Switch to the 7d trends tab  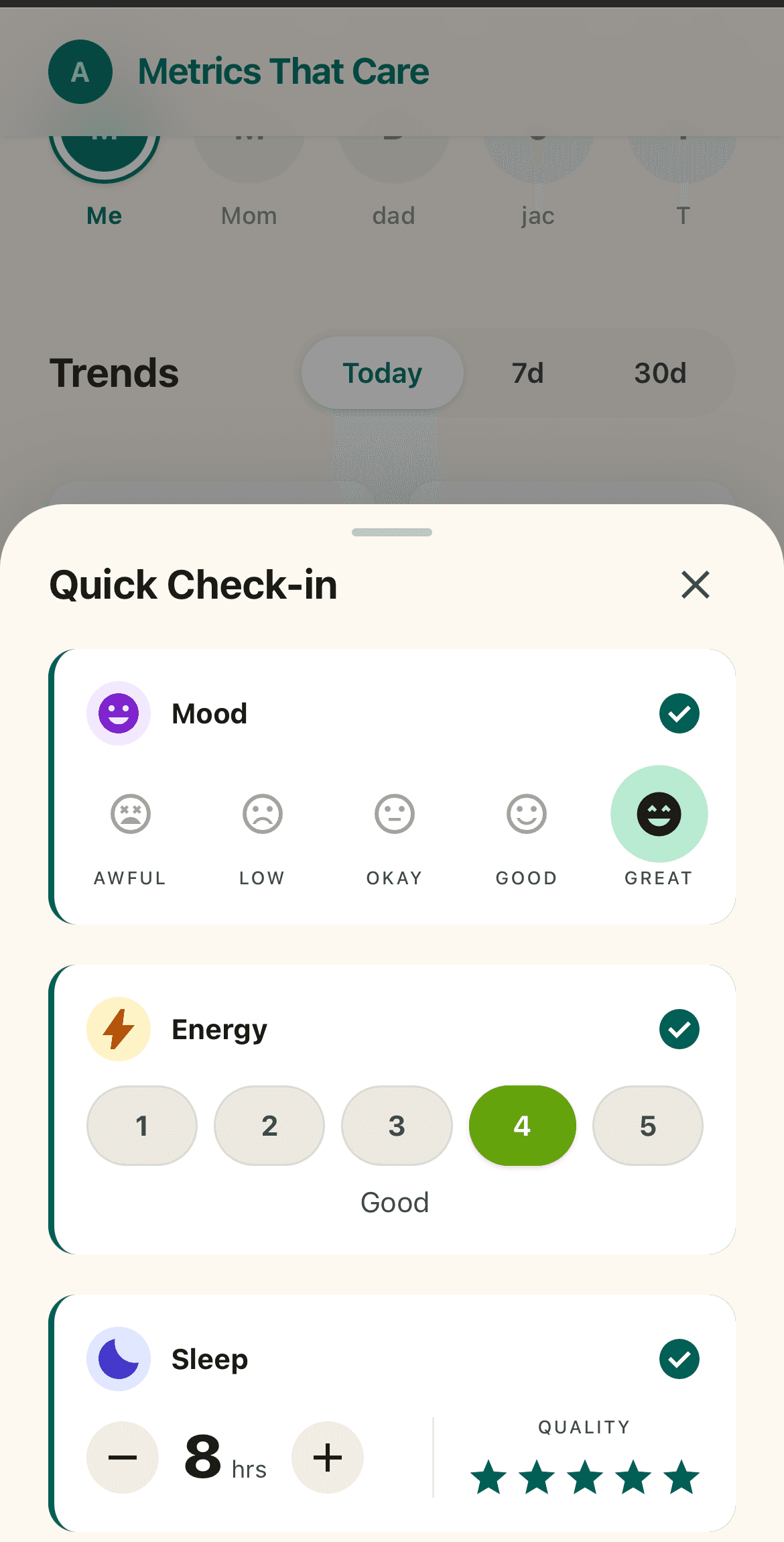[527, 373]
